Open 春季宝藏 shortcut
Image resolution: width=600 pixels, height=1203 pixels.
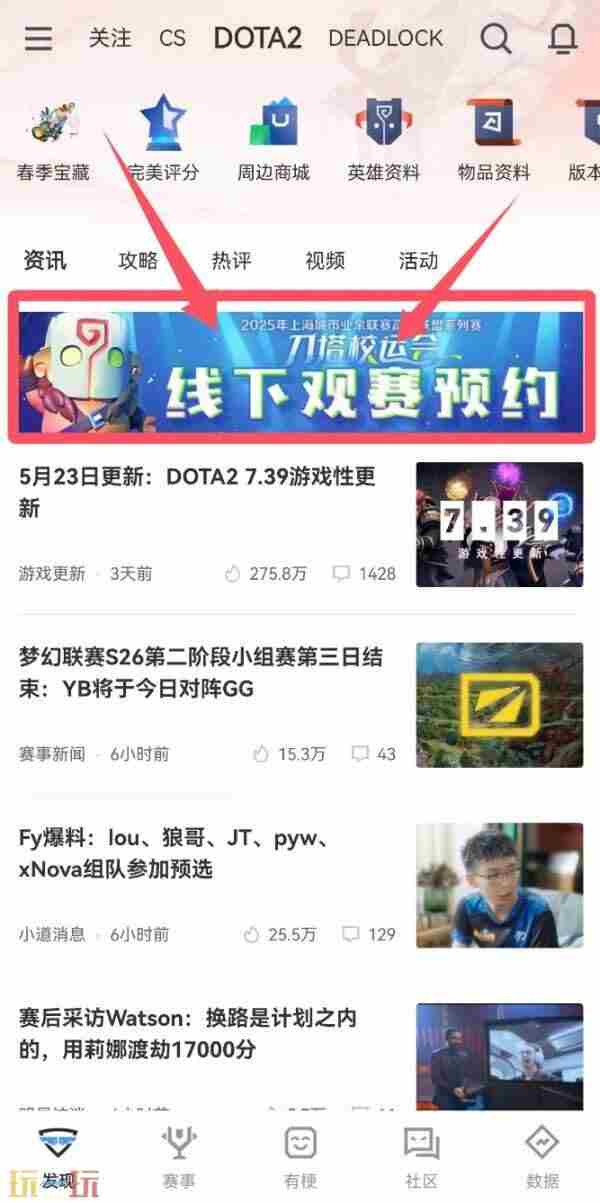click(x=53, y=140)
